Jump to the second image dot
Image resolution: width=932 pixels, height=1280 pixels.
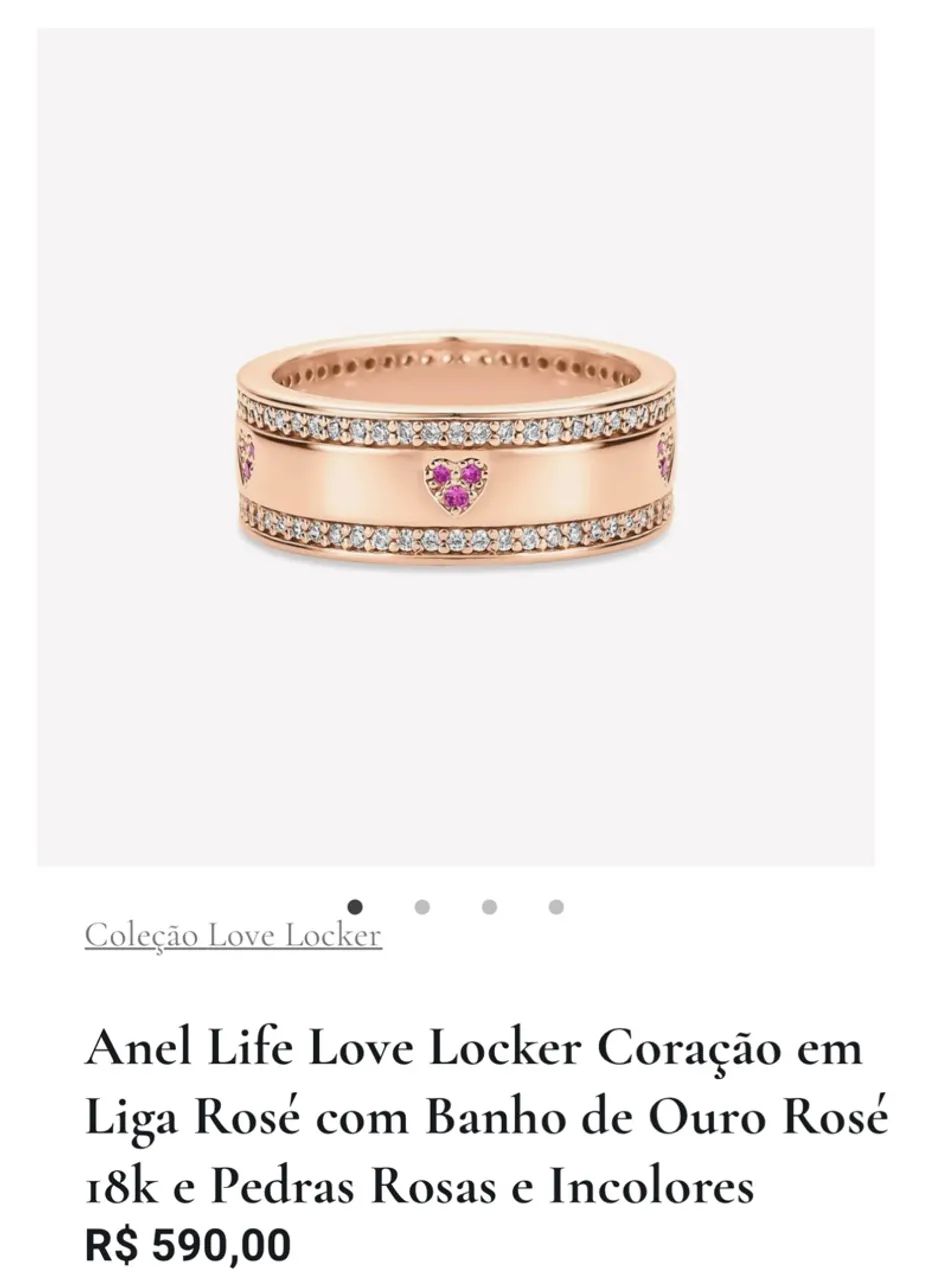coord(422,907)
